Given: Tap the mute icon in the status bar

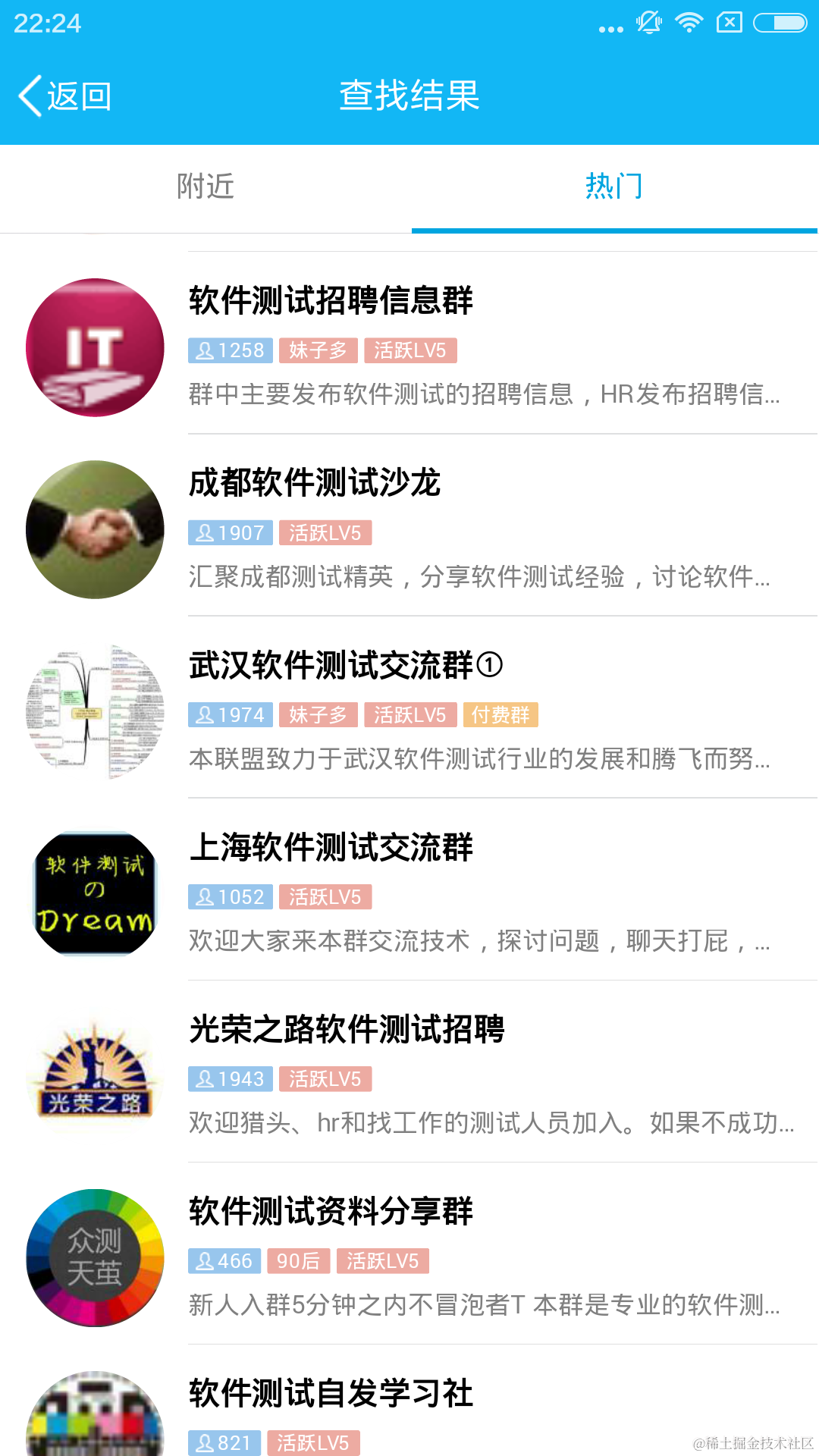Looking at the screenshot, I should tap(648, 23).
